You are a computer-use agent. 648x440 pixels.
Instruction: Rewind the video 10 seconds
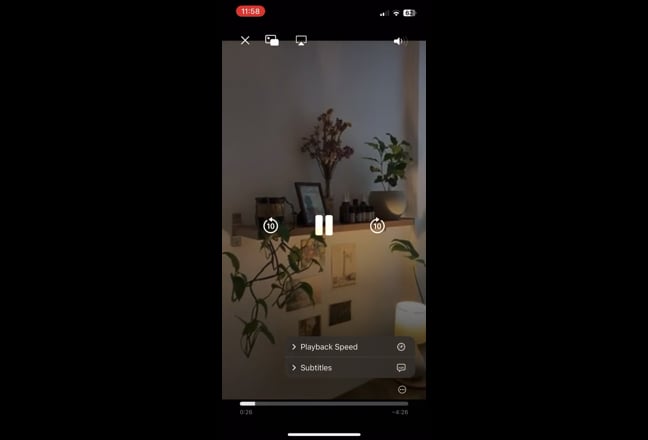coord(270,226)
